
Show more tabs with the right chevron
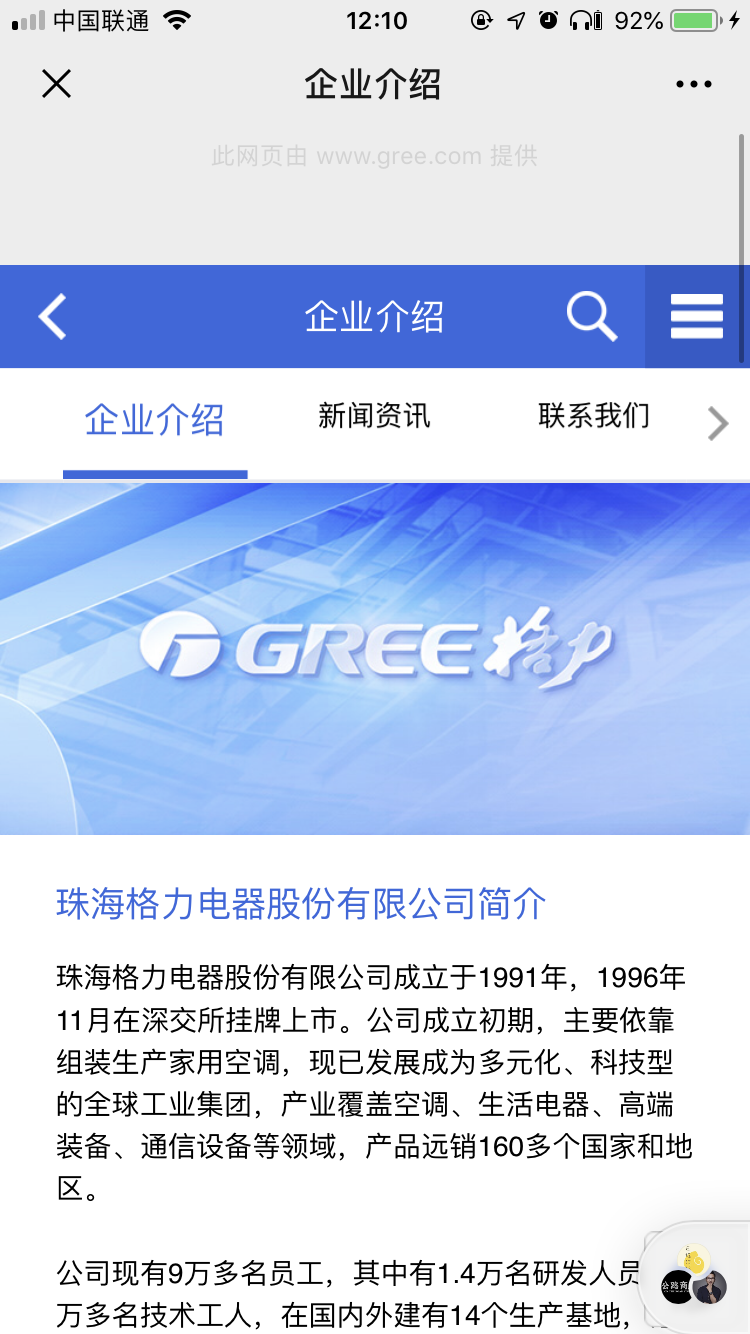coord(718,424)
